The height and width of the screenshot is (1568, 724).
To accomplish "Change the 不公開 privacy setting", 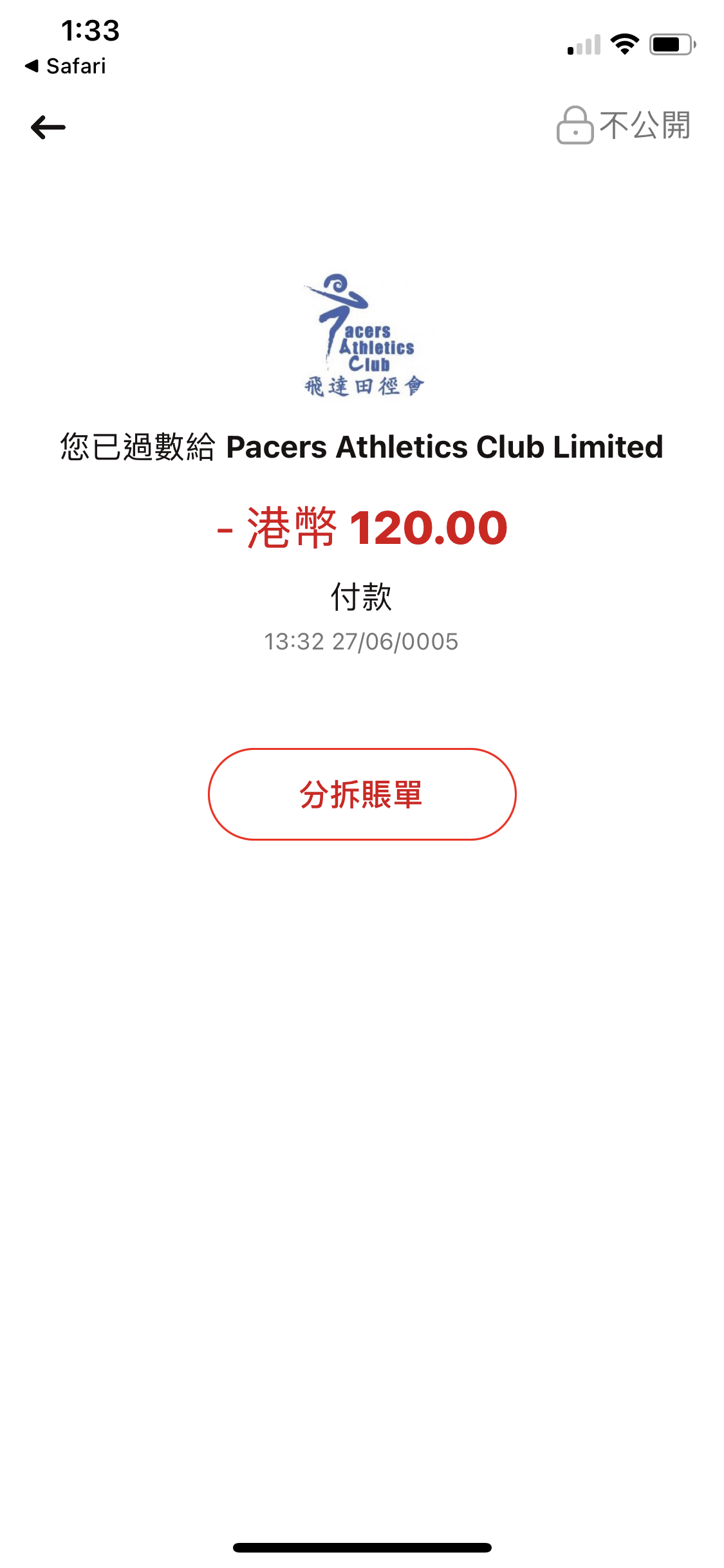I will click(x=624, y=125).
